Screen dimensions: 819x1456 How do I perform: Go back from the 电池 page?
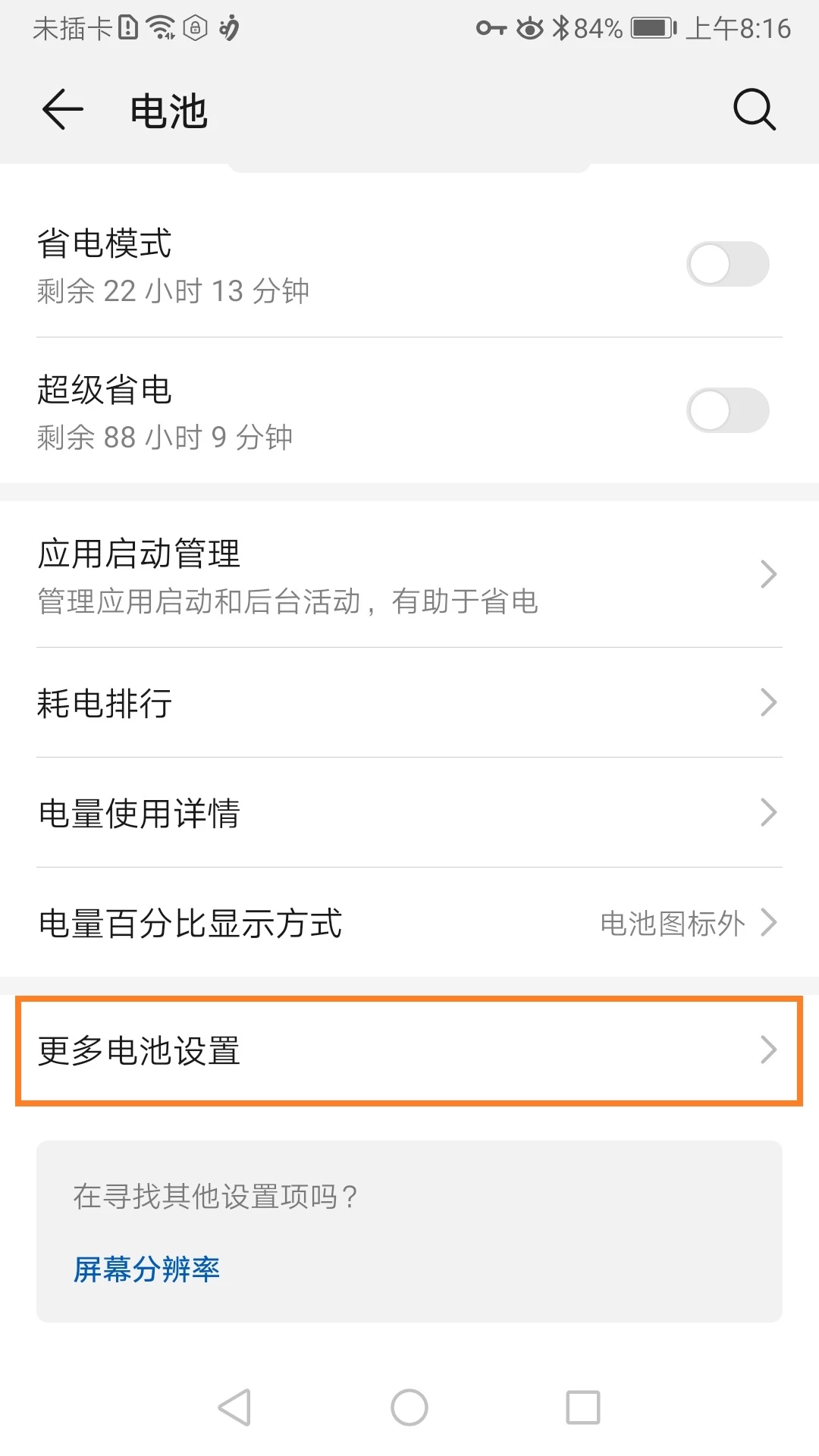(x=62, y=110)
